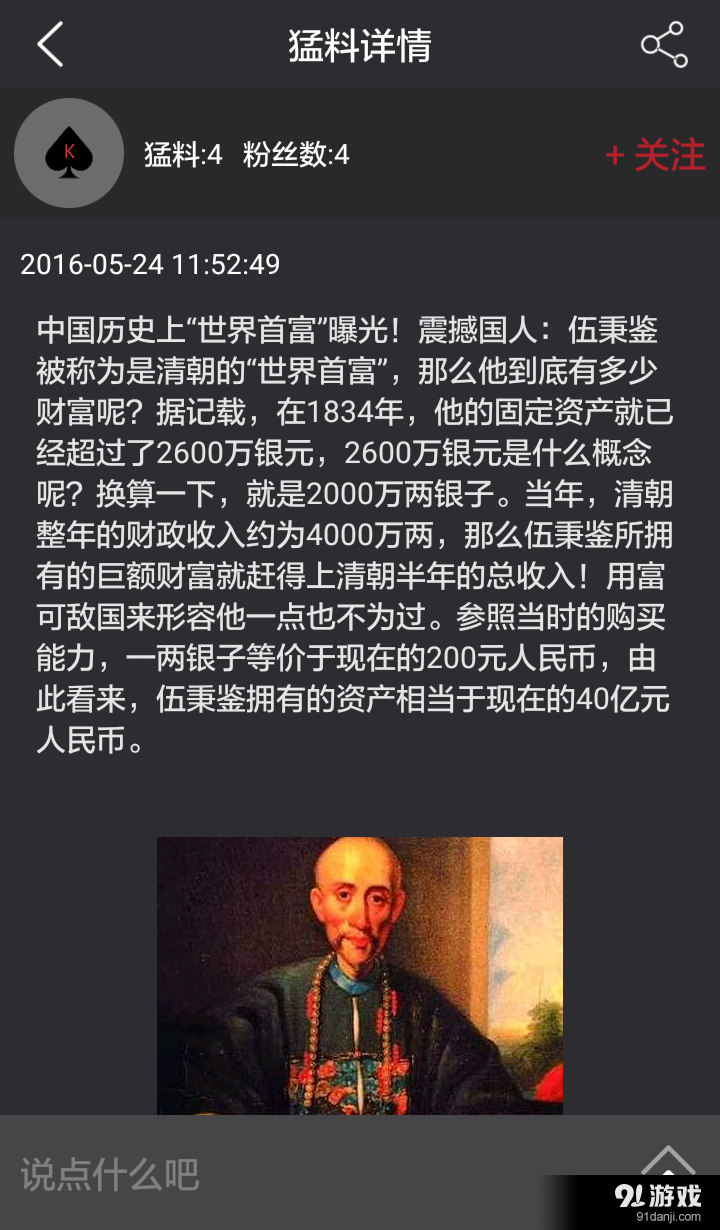Tap the spade K avatar to view profile
This screenshot has height=1230, width=720.
pos(68,153)
